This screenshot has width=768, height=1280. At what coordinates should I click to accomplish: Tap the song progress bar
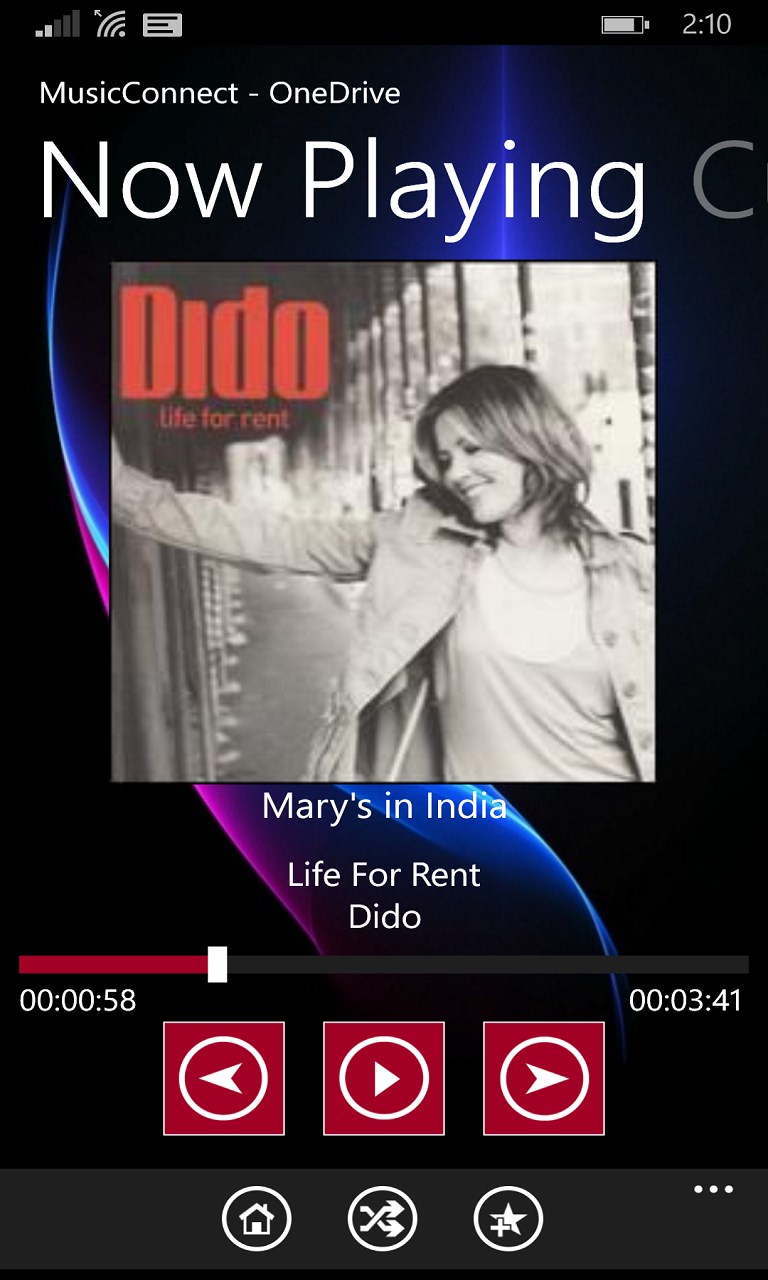coord(384,965)
